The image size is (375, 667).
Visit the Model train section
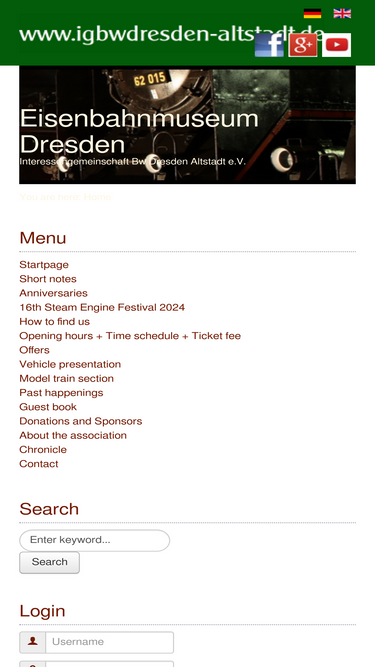[x=66, y=378]
